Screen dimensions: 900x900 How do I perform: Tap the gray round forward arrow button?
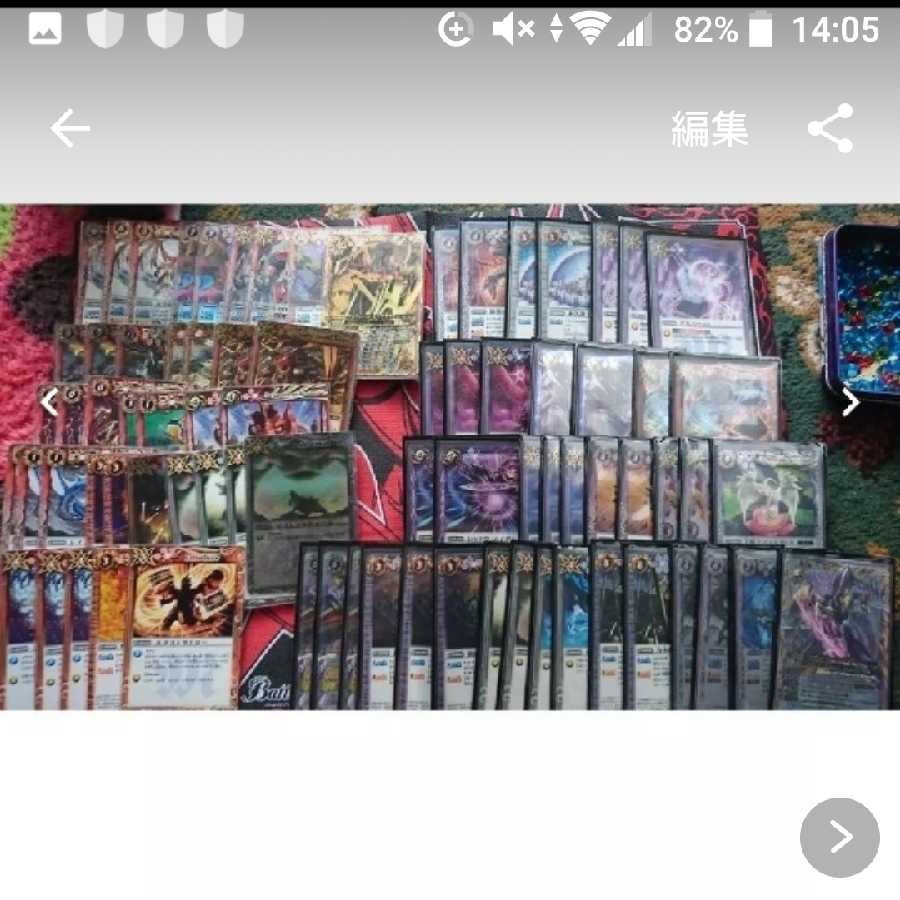pos(839,837)
